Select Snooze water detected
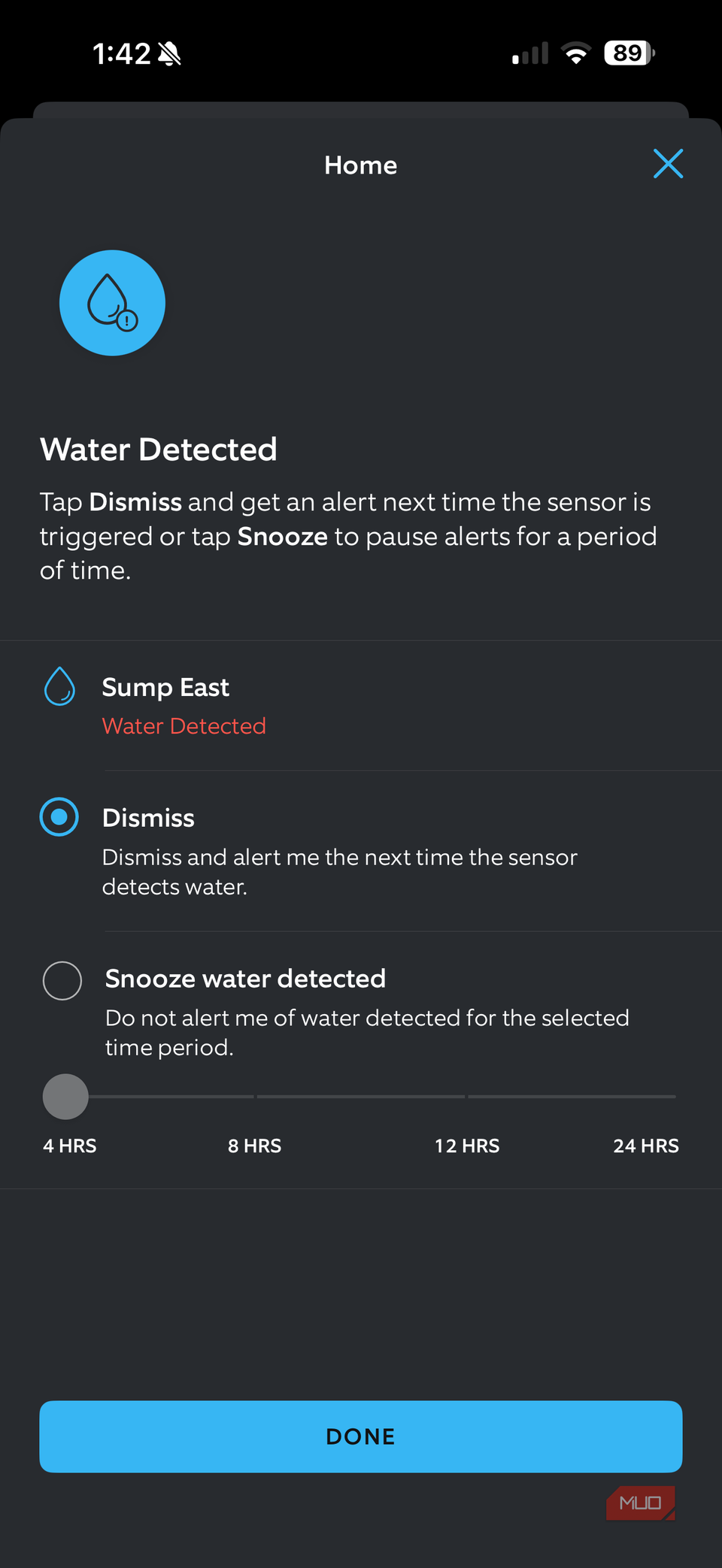Screen dimensions: 722x1568 (62, 980)
